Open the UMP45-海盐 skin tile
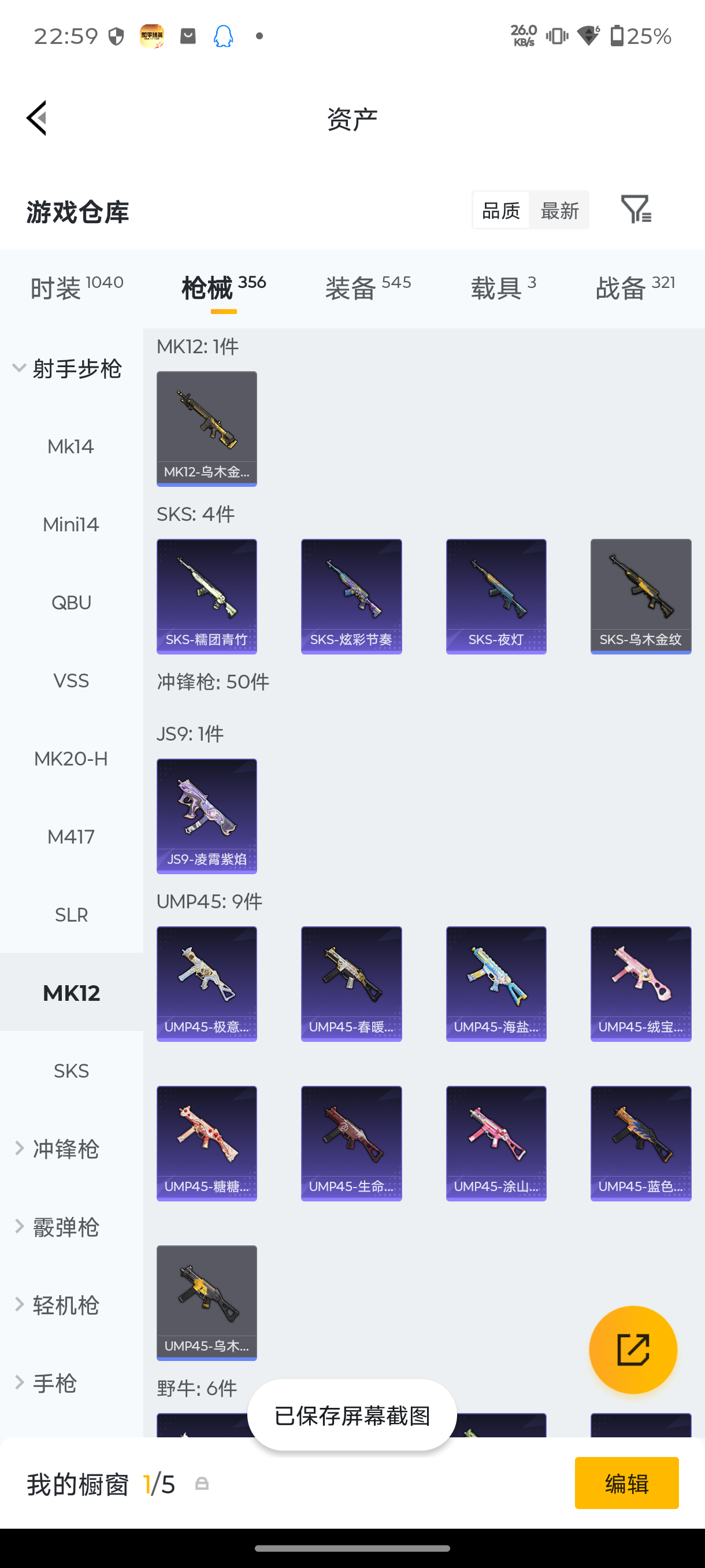 496,983
